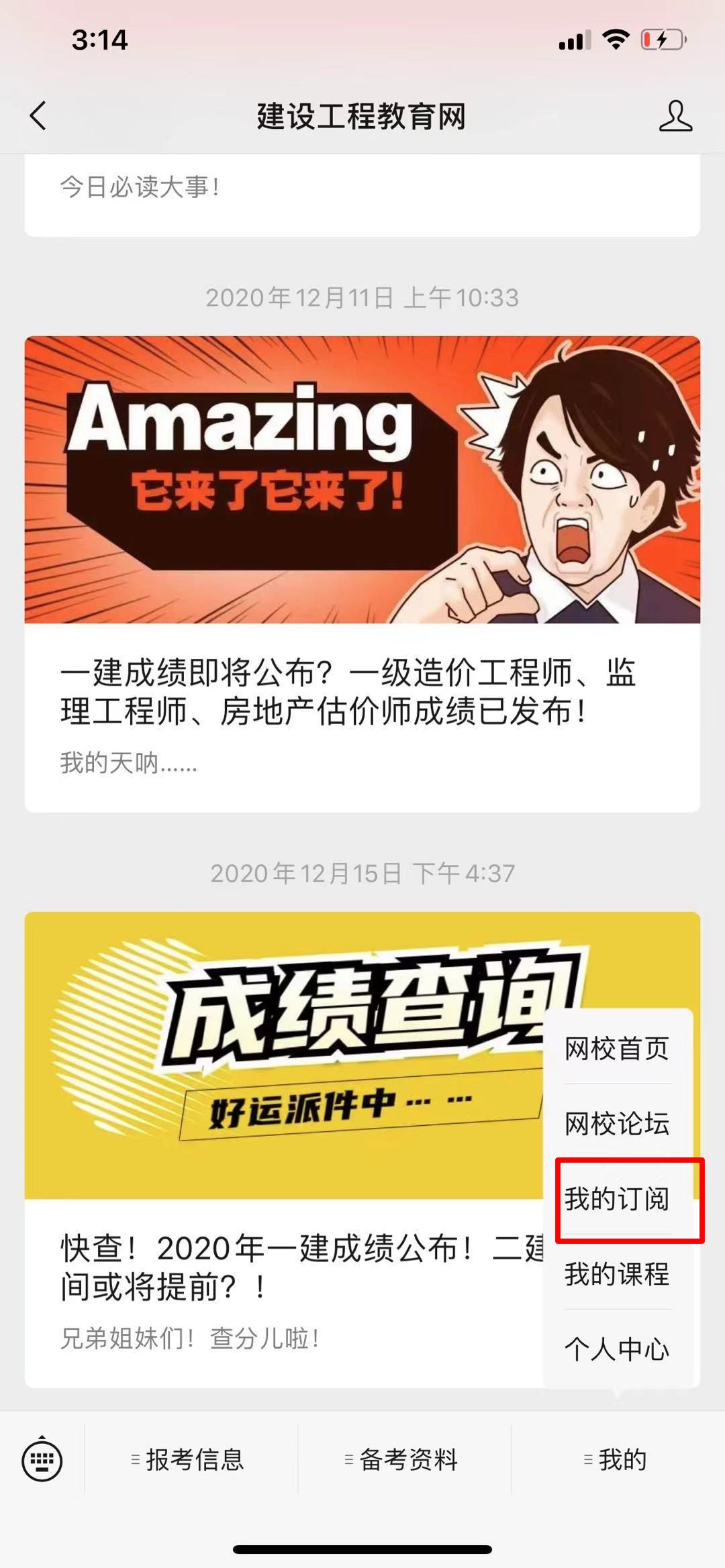Viewport: 725px width, 1568px height.
Task: Open 我的课程 in the popup menu
Action: point(616,1274)
